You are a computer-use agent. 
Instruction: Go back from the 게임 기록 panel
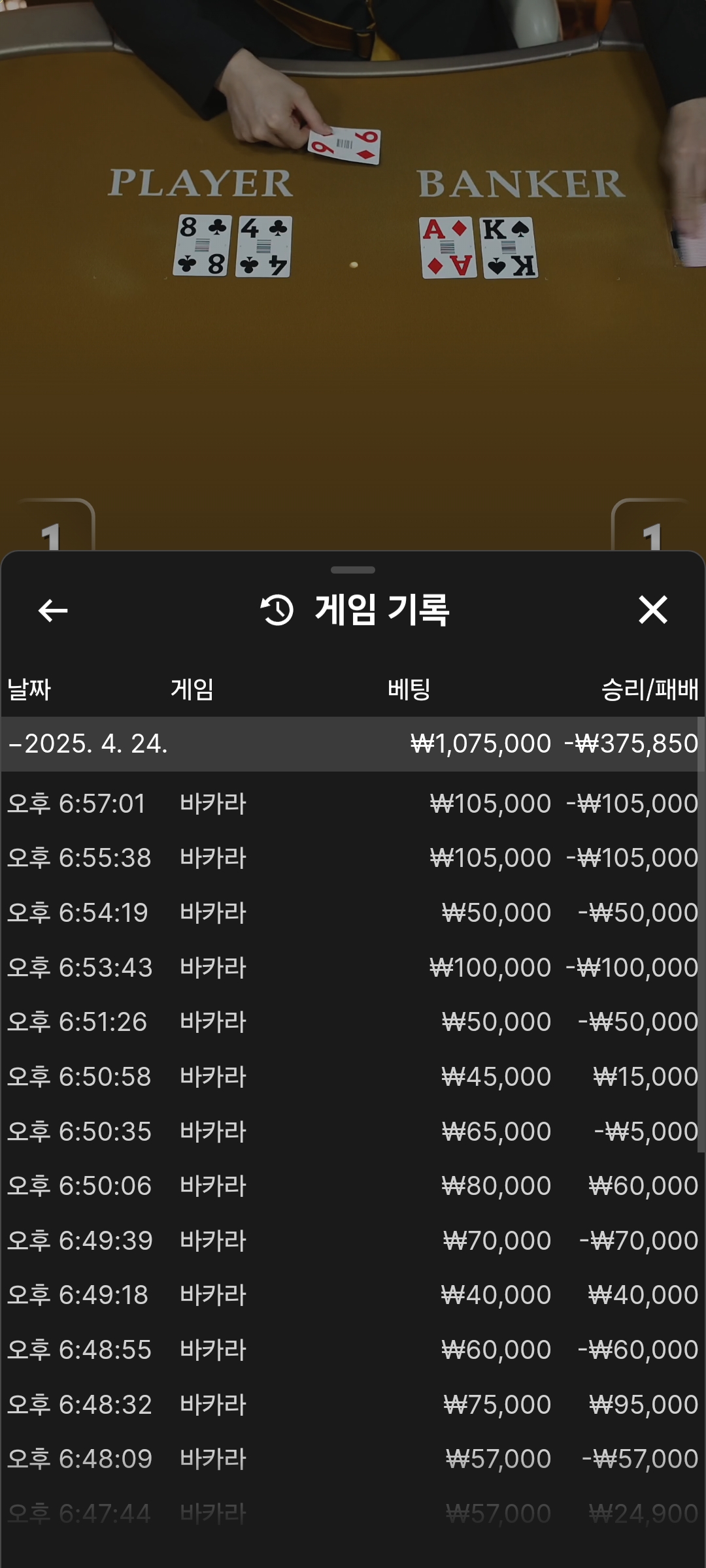(x=53, y=611)
